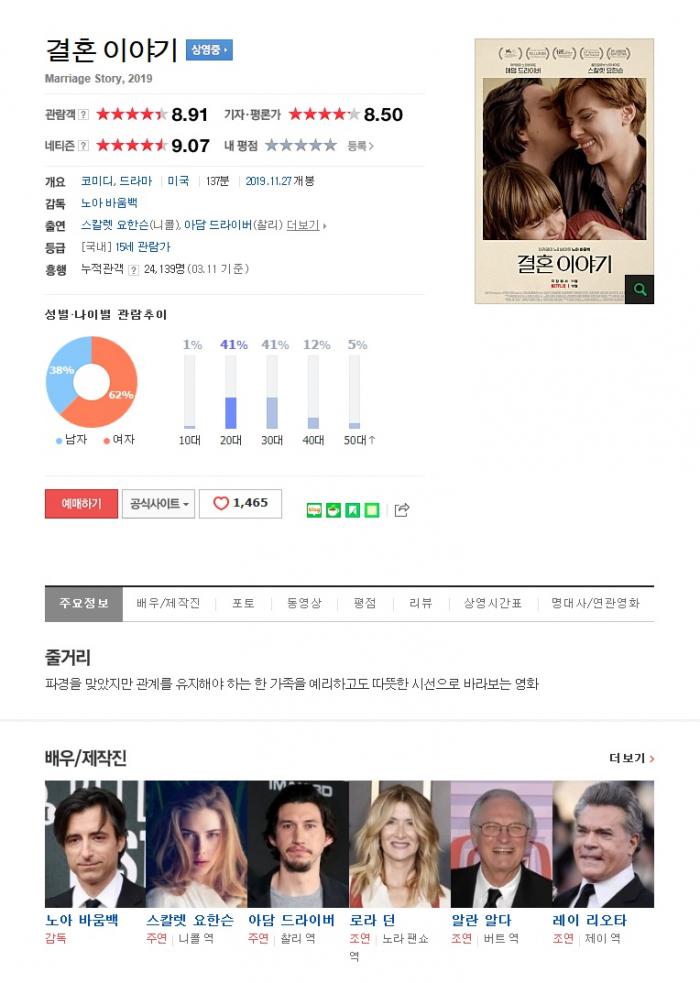This screenshot has width=700, height=983.
Task: Switch to the 배우/제작진 tab
Action: pyautogui.click(x=168, y=603)
